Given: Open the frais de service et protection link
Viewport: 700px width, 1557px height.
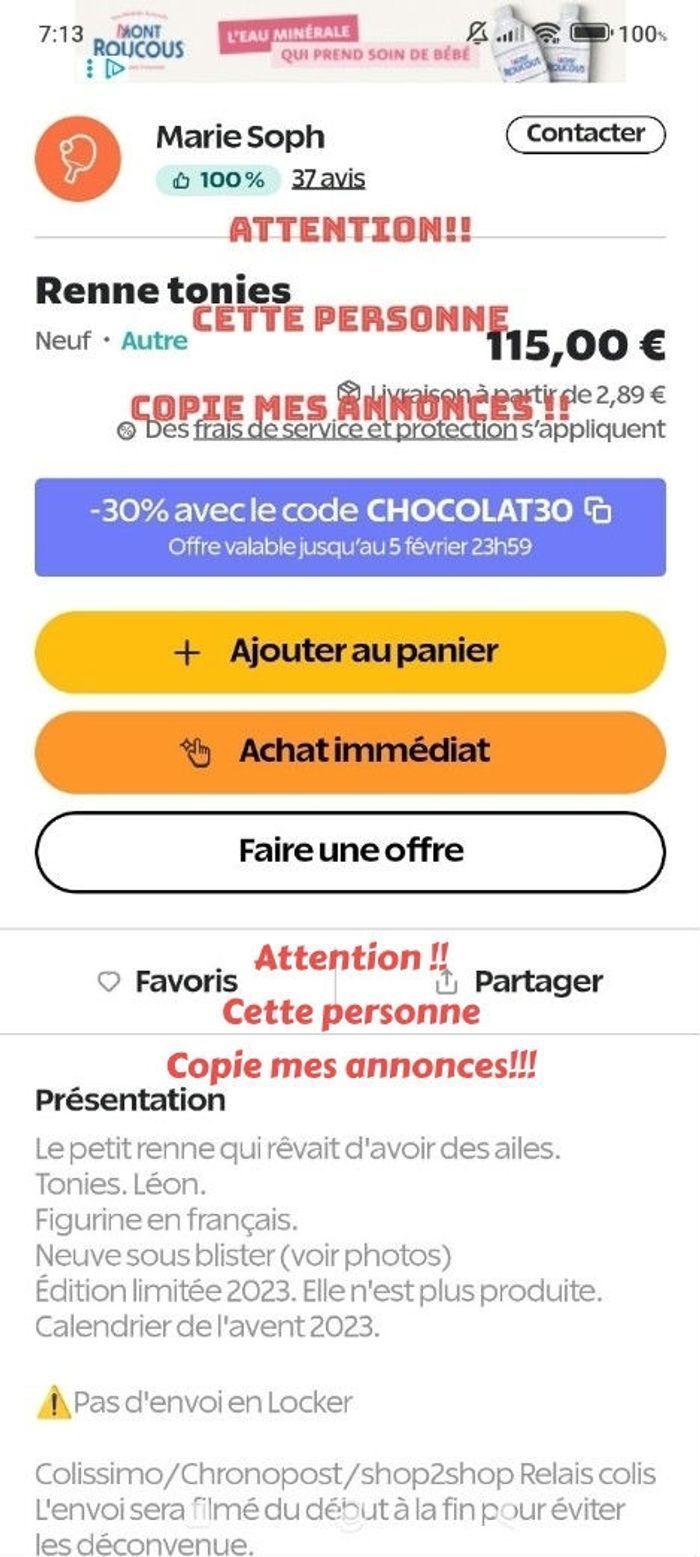Looking at the screenshot, I should [355, 430].
